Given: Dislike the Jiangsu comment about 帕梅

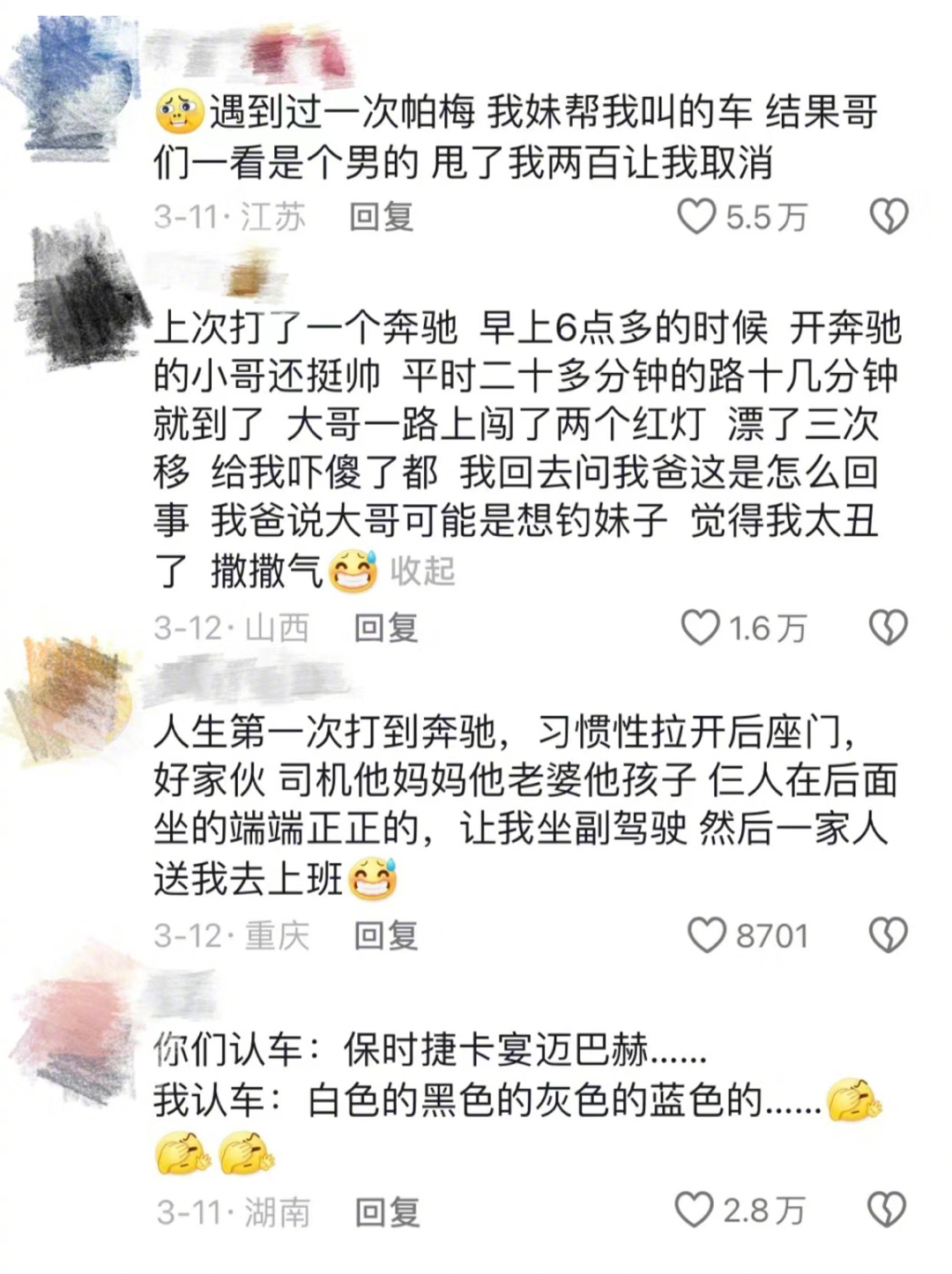Looking at the screenshot, I should coord(889,216).
